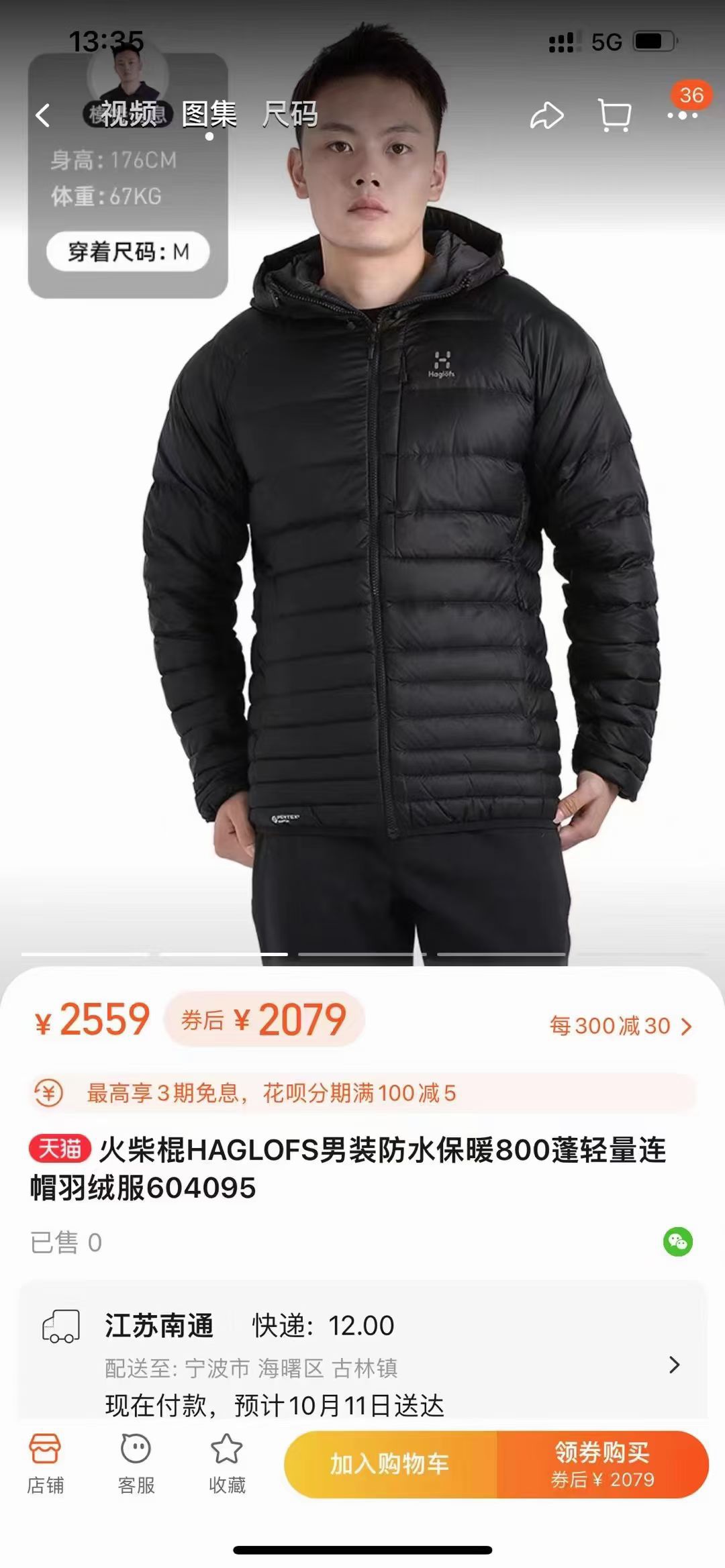The height and width of the screenshot is (1568, 725).
Task: View the 每300减30 discount details
Action: (x=620, y=1026)
